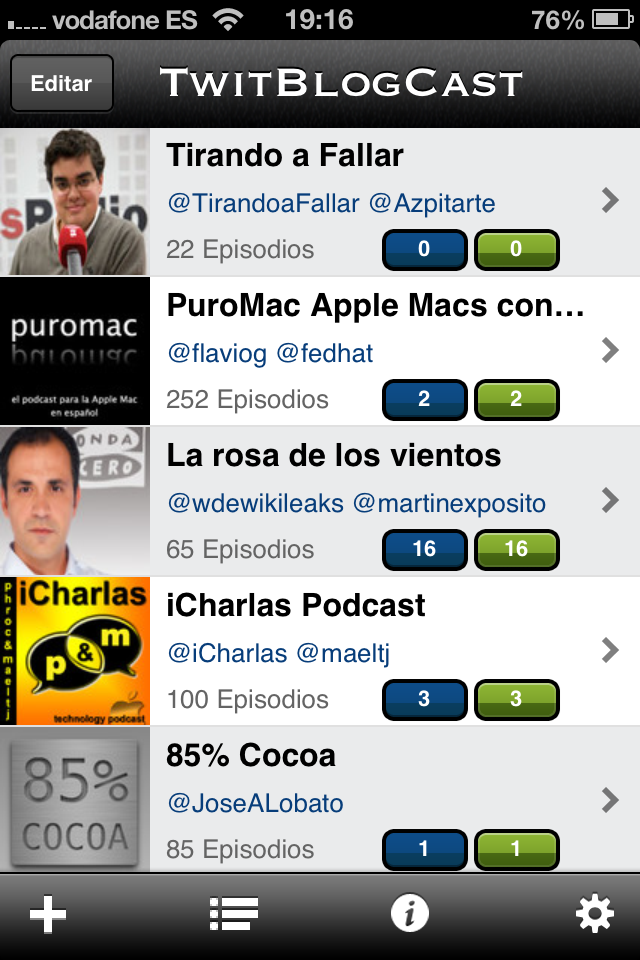640x960 pixels.
Task: View the 85% Cocoa podcast
Action: click(380, 800)
